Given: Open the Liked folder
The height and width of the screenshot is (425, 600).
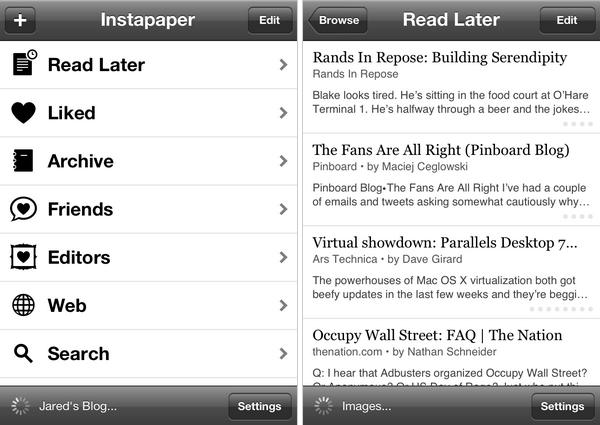Looking at the screenshot, I should click(x=150, y=113).
